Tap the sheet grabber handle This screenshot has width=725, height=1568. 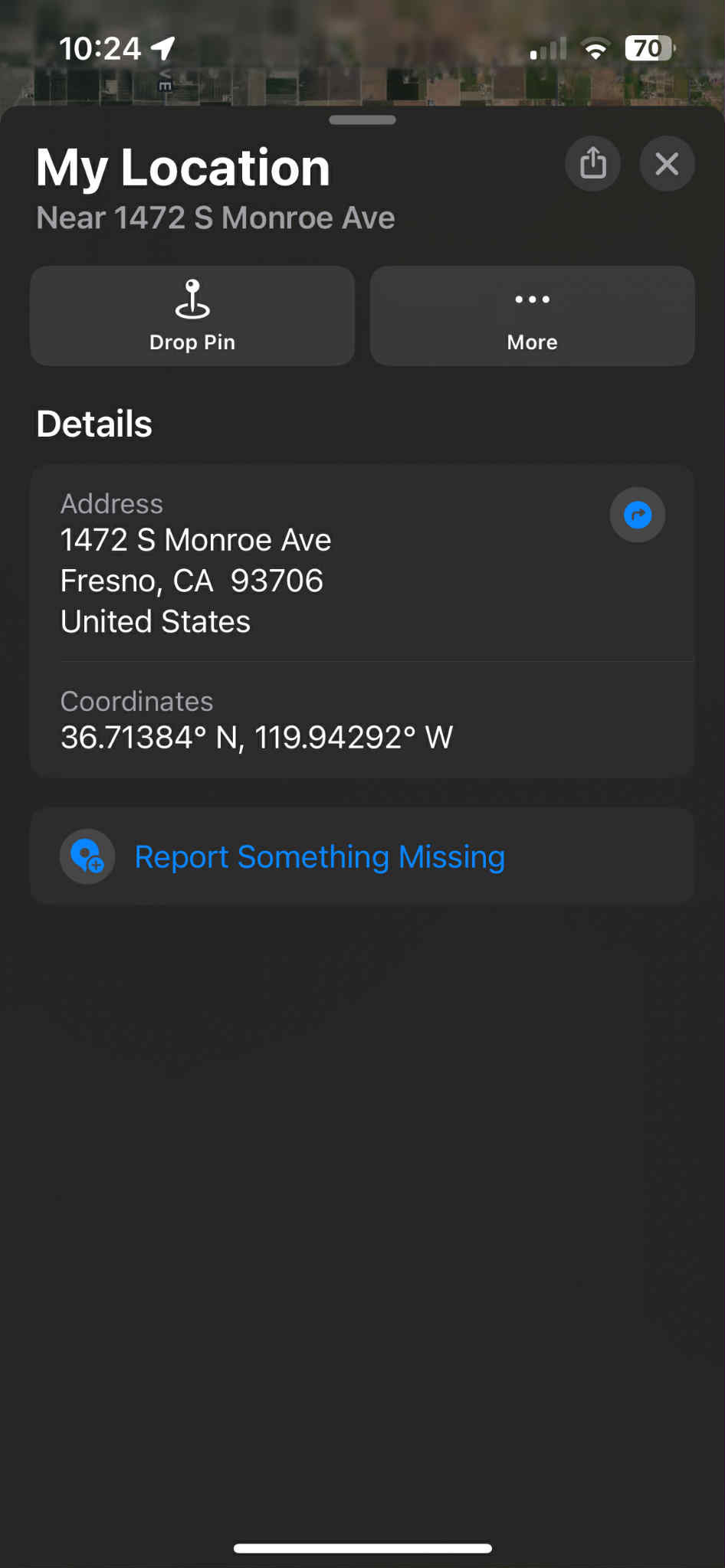(x=362, y=119)
